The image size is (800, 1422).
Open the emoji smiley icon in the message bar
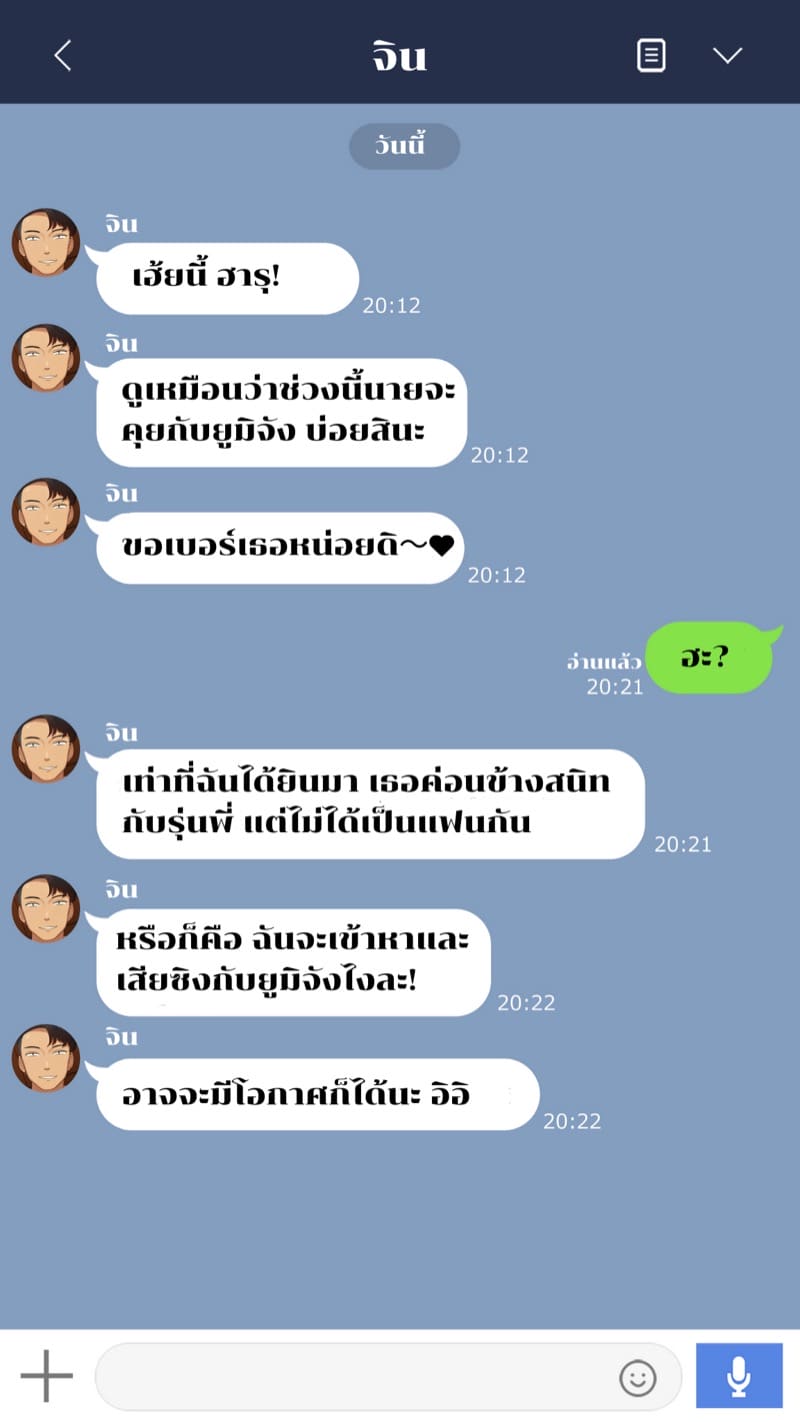(x=637, y=1378)
